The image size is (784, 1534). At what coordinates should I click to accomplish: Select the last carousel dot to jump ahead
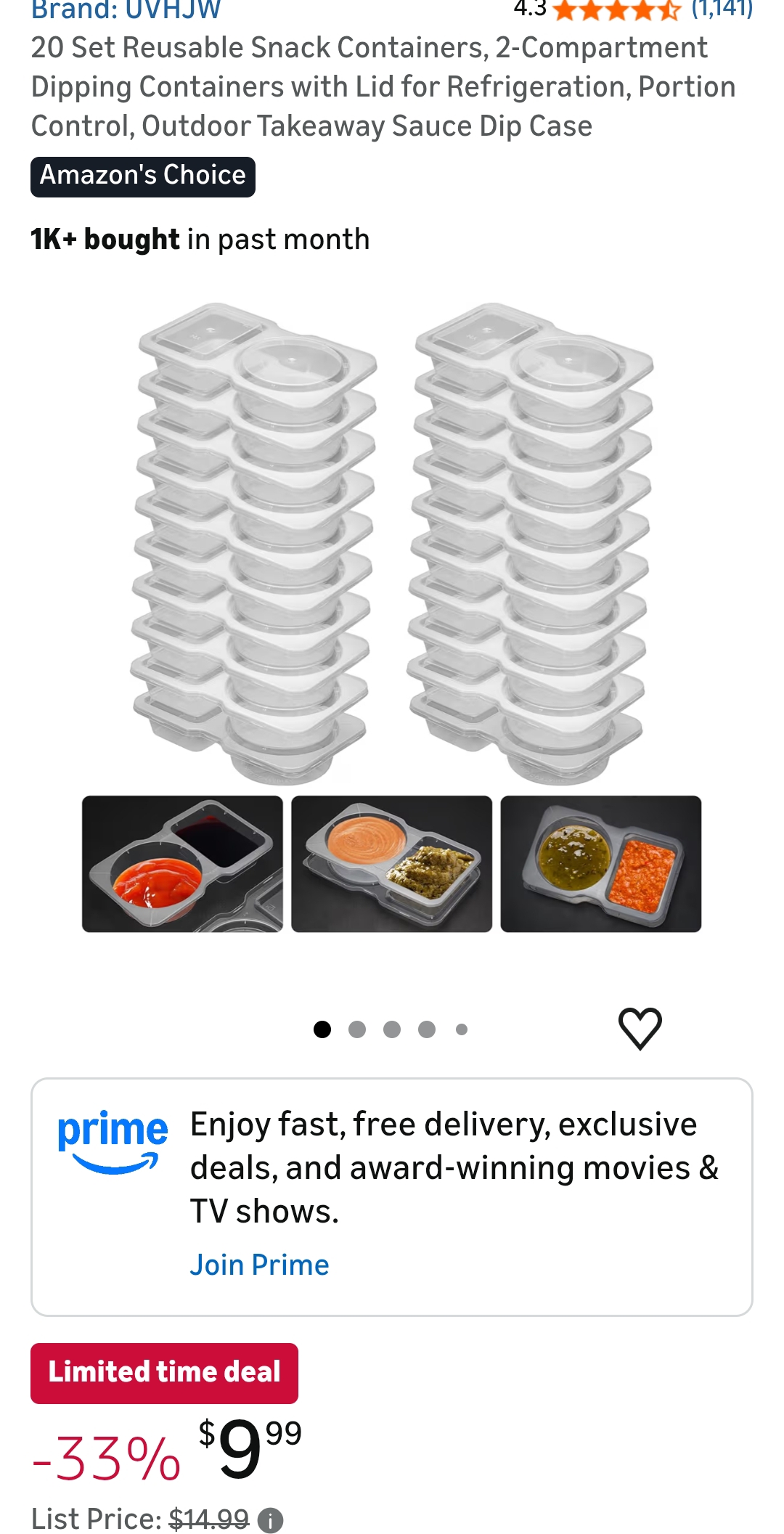click(460, 1029)
